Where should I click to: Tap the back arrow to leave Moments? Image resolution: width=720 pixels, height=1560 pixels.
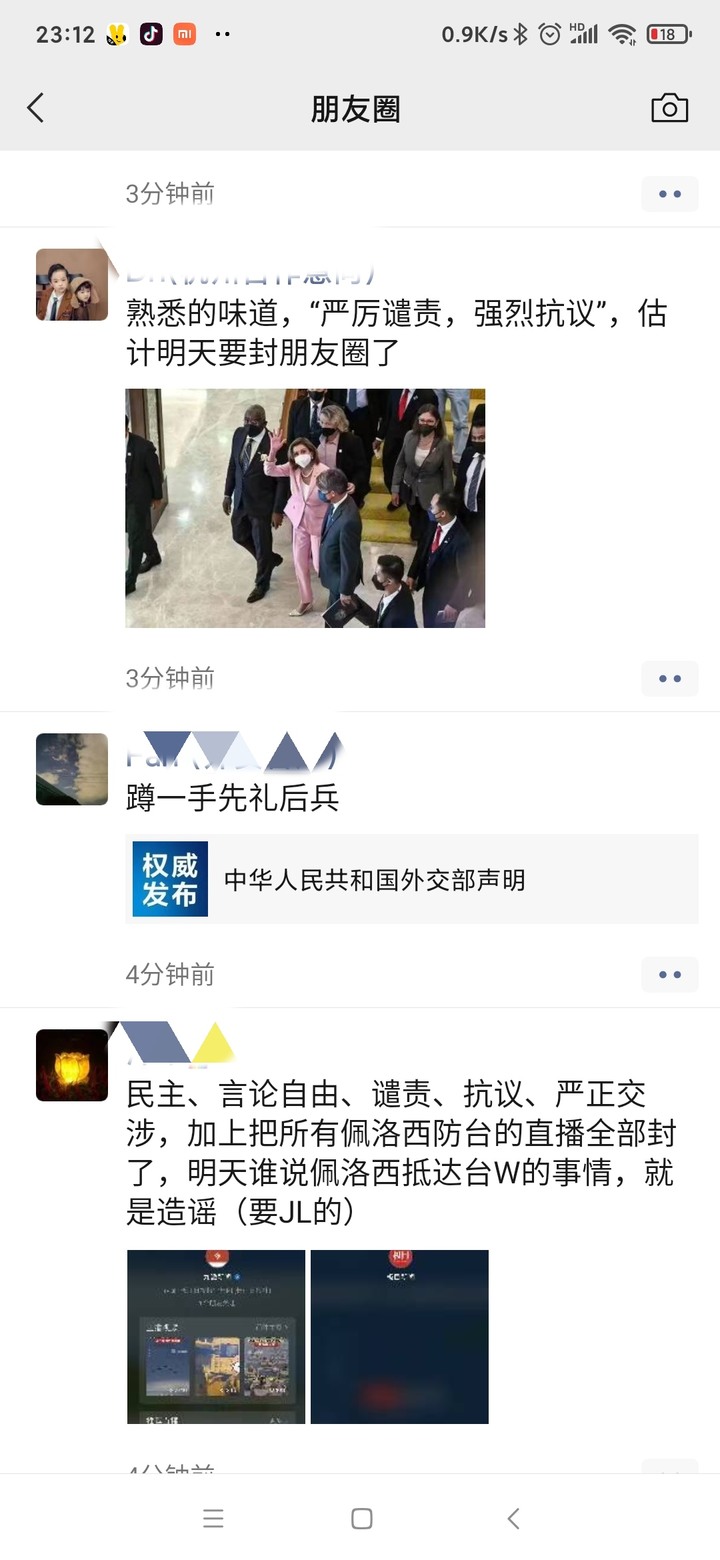(x=36, y=108)
